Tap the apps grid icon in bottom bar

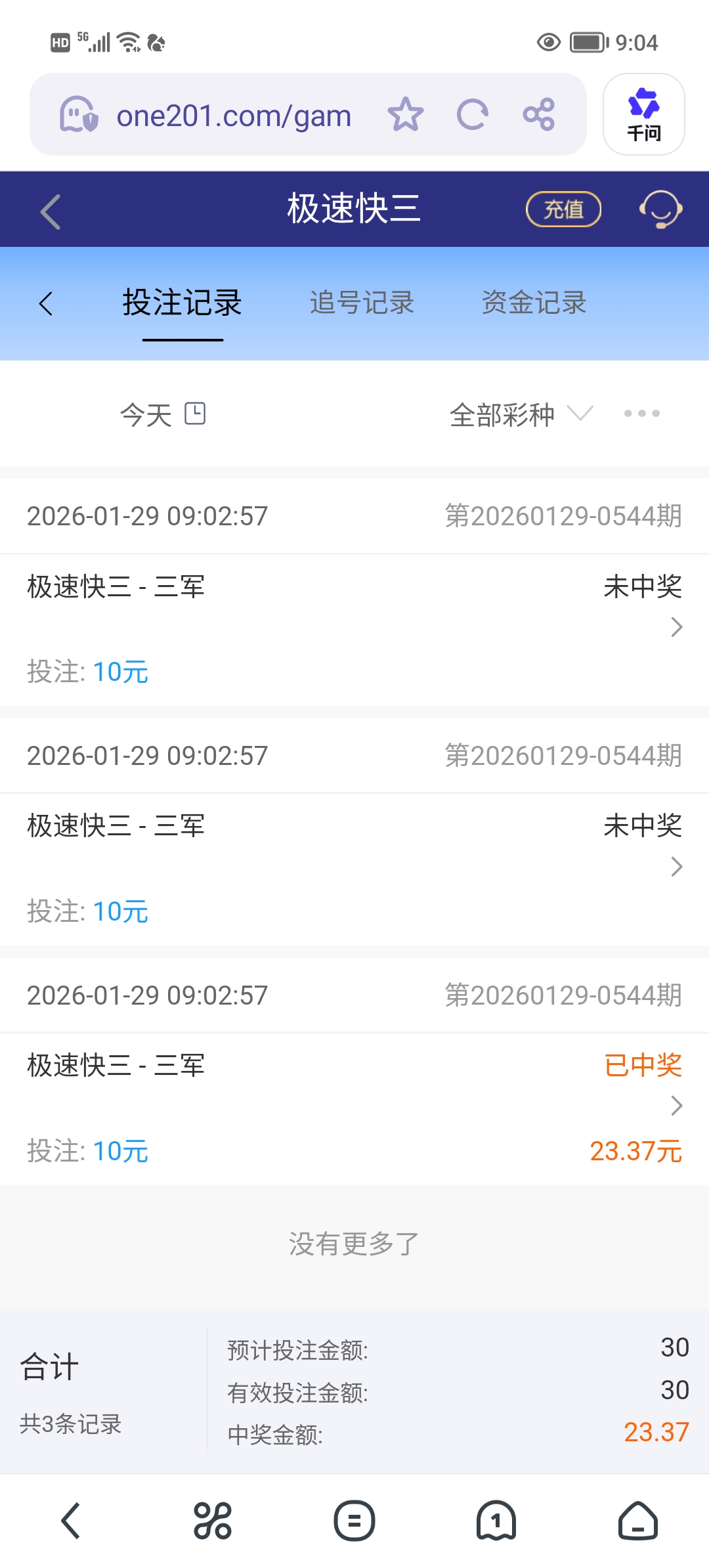(213, 1520)
